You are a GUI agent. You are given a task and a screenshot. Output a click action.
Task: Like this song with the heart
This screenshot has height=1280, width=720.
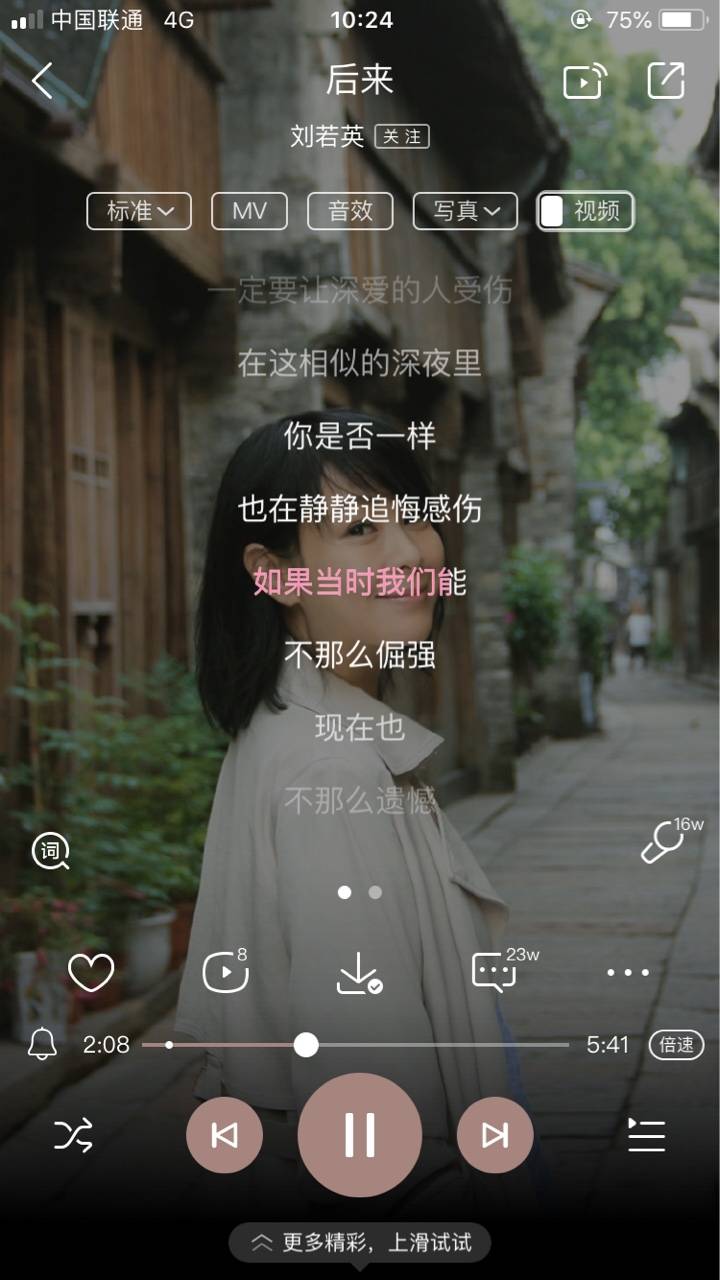91,972
